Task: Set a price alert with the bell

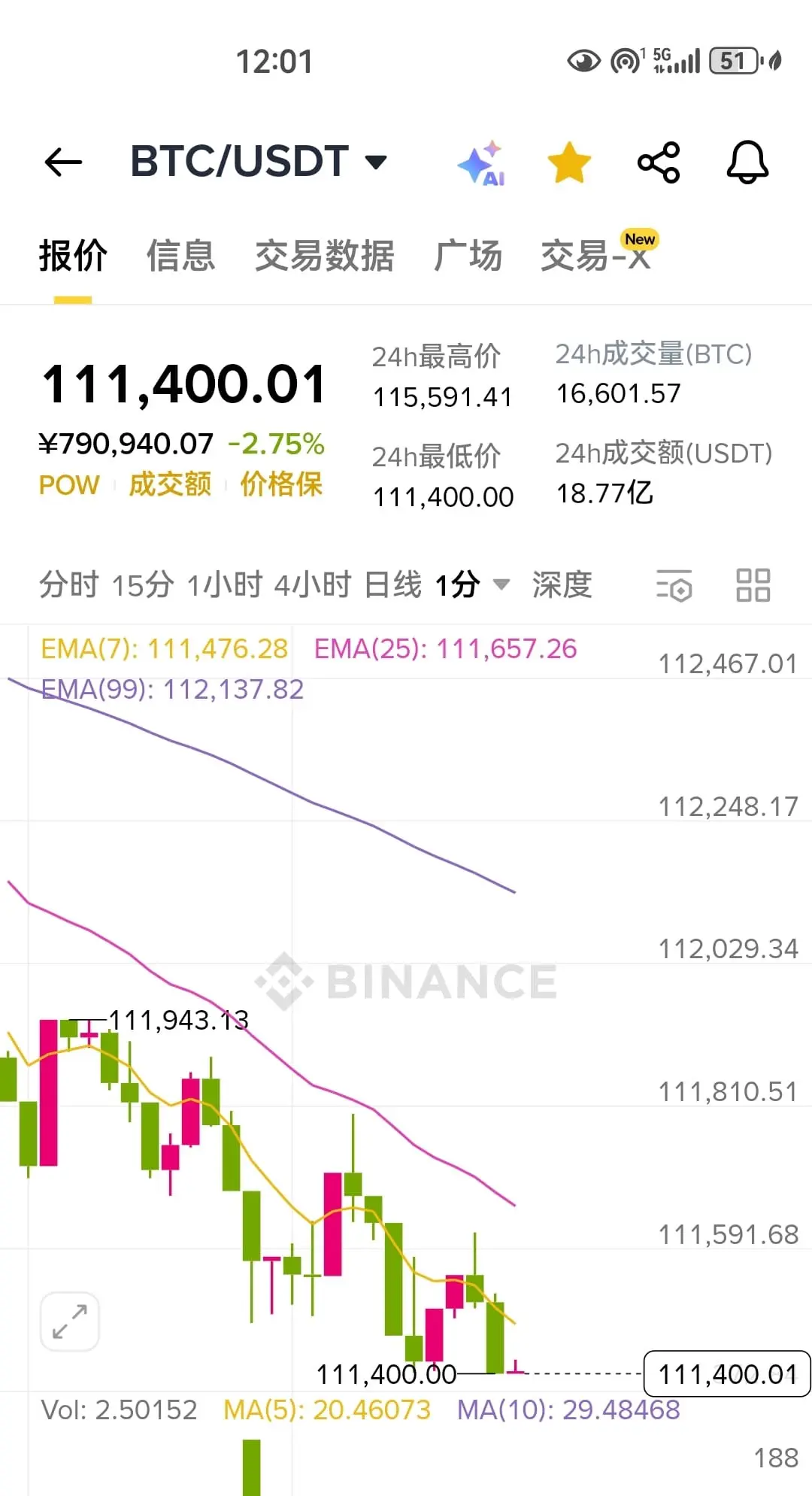Action: [x=747, y=162]
